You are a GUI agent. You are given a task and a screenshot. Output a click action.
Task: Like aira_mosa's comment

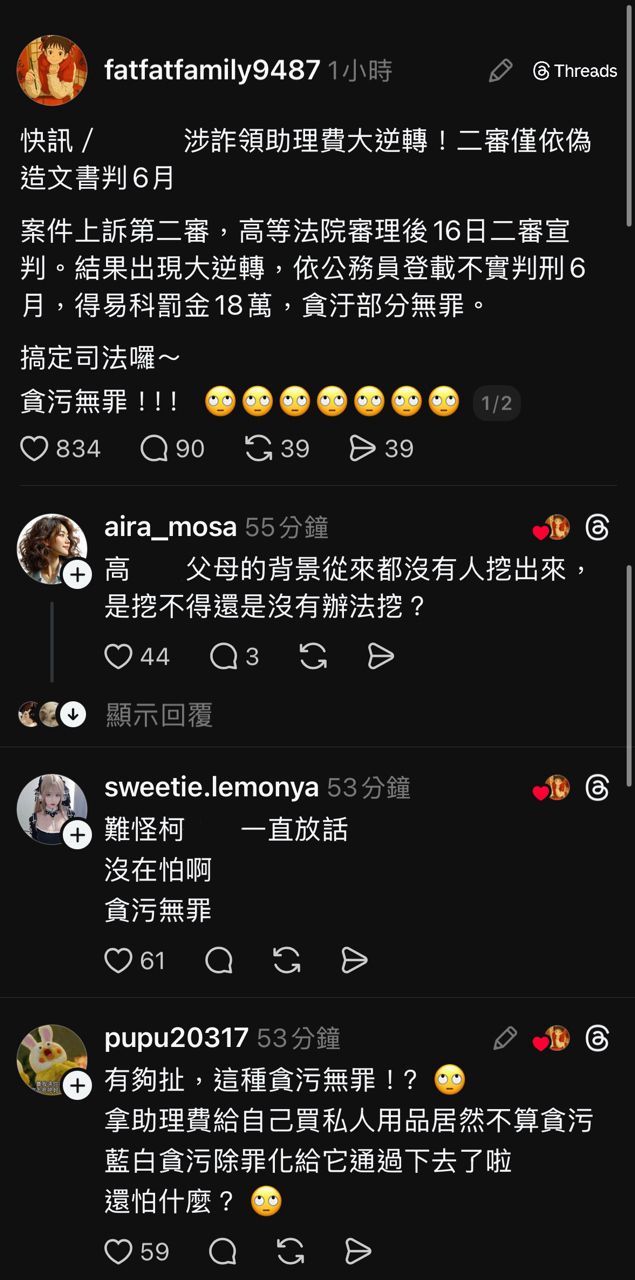119,656
